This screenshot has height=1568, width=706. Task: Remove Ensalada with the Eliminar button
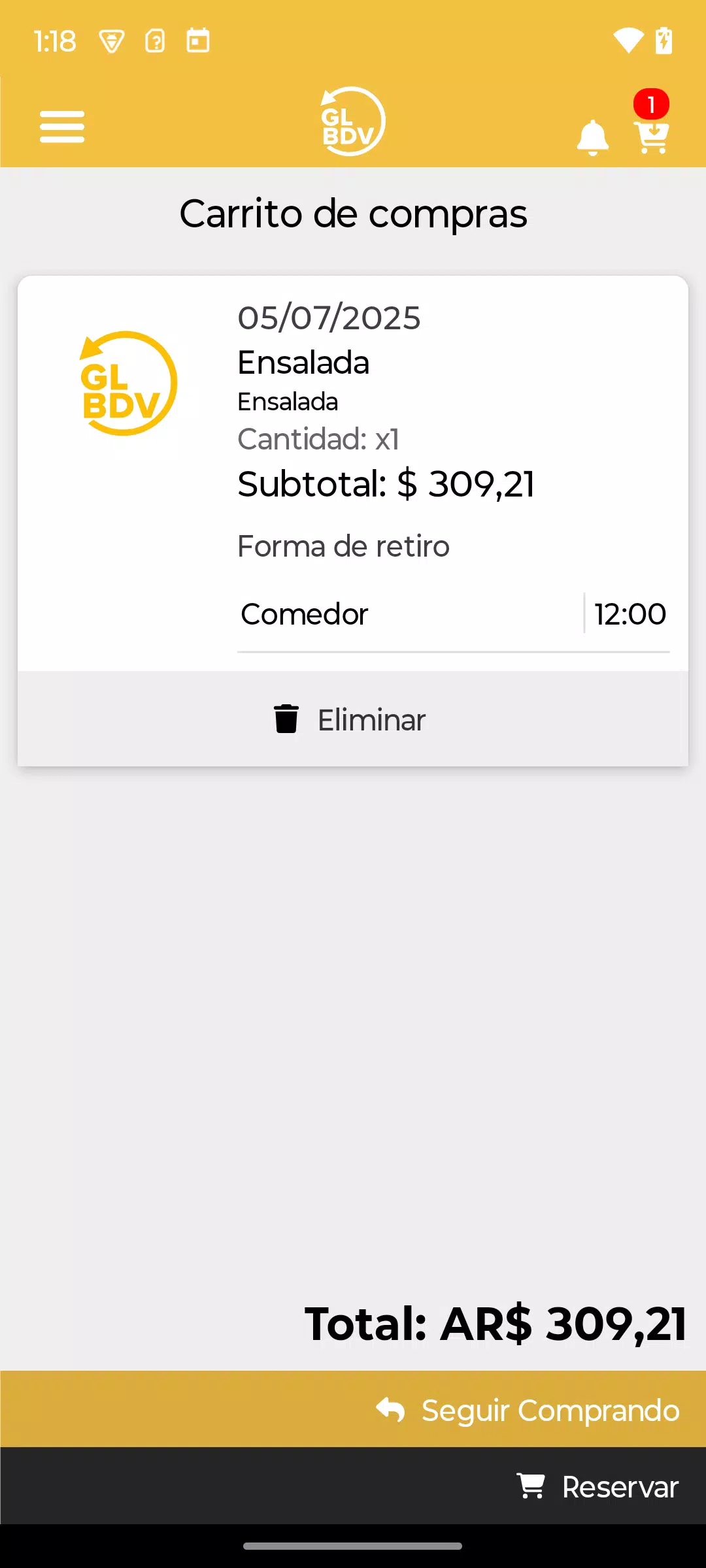tap(353, 719)
